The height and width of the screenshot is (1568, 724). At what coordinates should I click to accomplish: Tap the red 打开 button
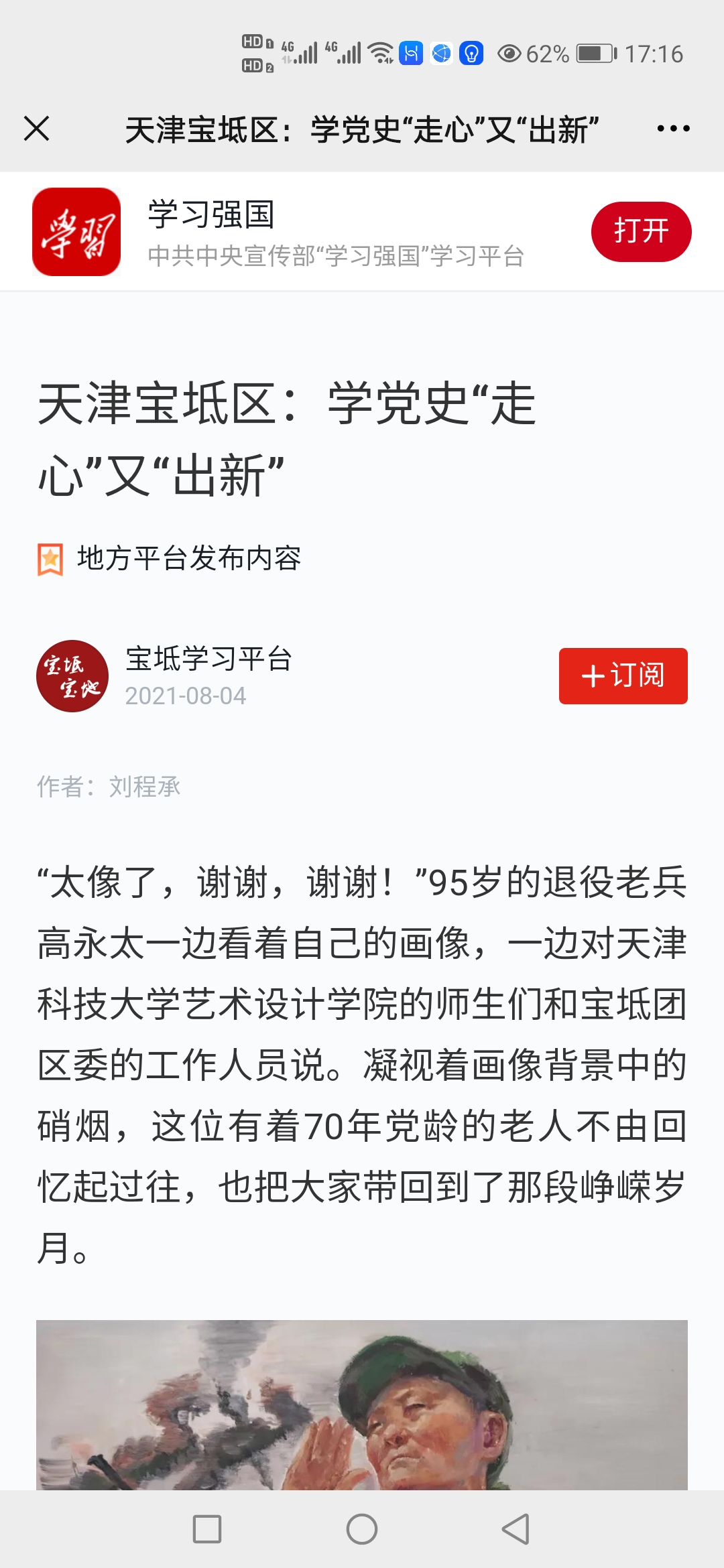pyautogui.click(x=641, y=232)
